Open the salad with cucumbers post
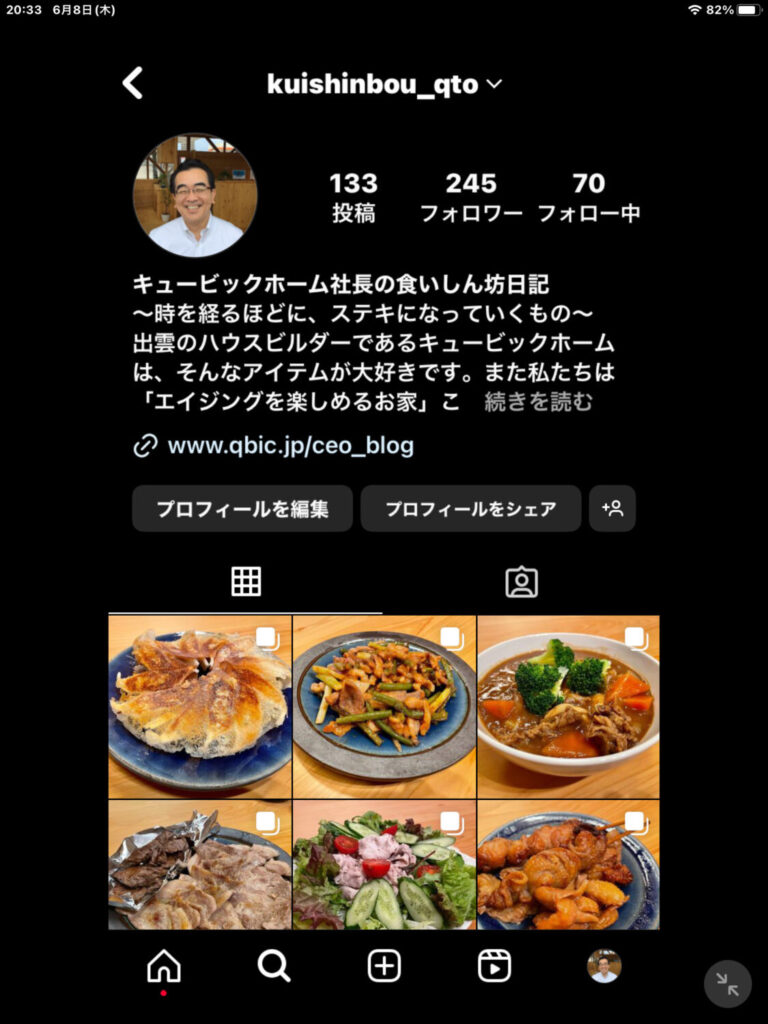The height and width of the screenshot is (1024, 768). point(384,866)
